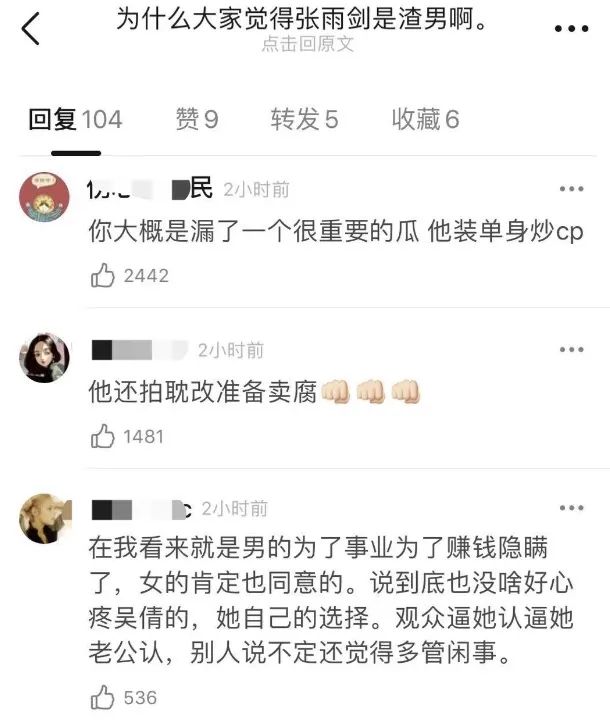Open more options on the 装单身炒cp comment
This screenshot has width=610, height=720.
(x=571, y=188)
